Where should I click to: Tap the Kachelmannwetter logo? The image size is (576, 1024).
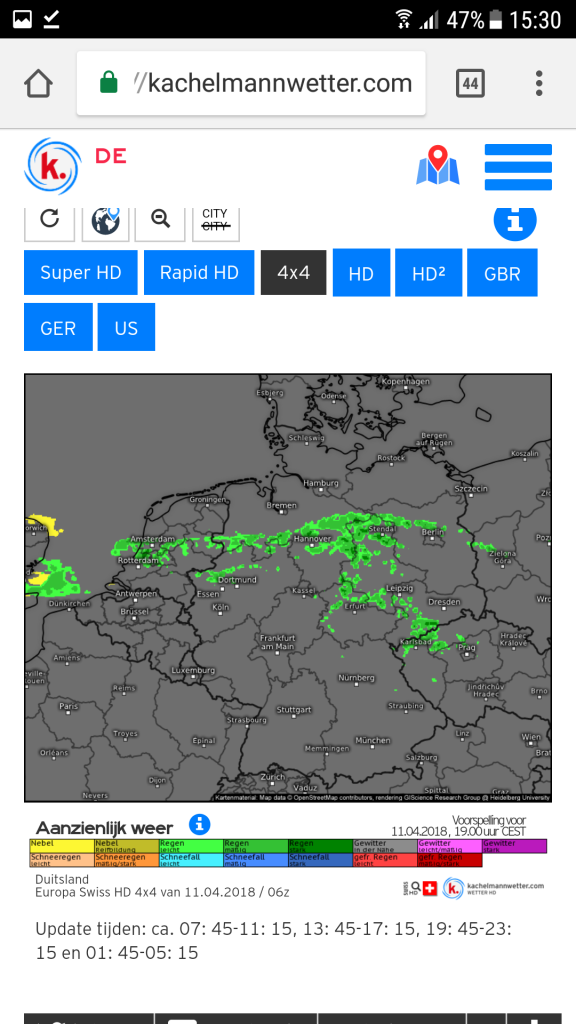click(52, 166)
